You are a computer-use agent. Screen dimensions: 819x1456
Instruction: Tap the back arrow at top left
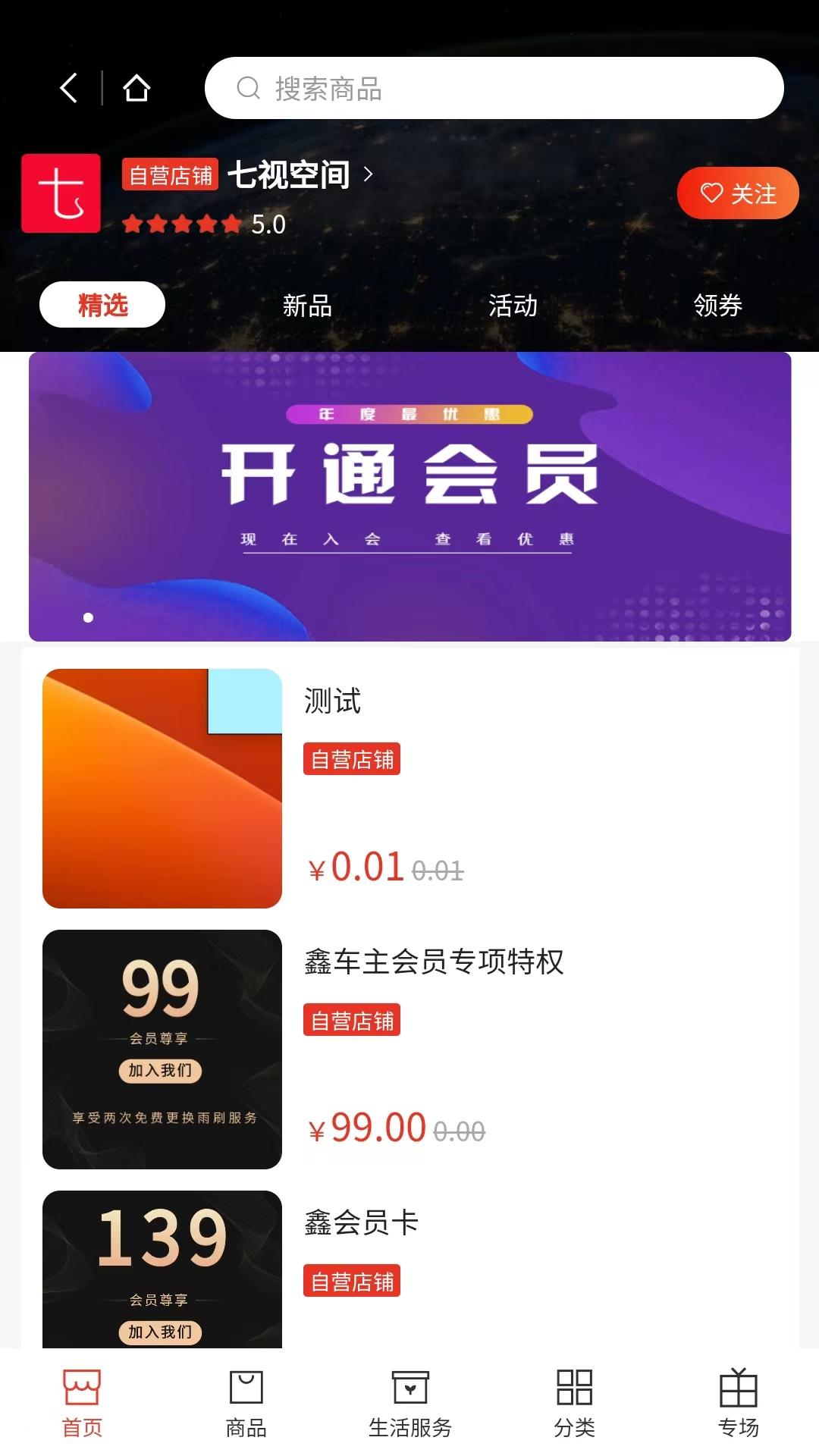70,87
